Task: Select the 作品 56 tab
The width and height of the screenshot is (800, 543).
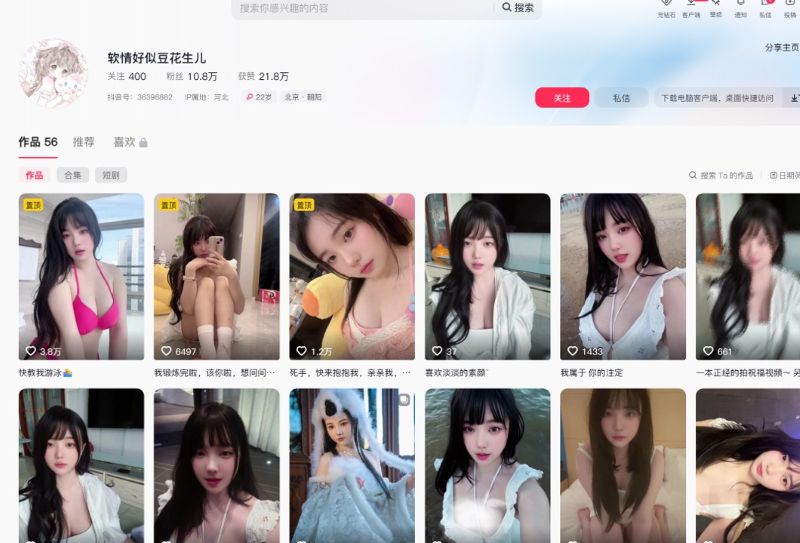Action: click(38, 142)
